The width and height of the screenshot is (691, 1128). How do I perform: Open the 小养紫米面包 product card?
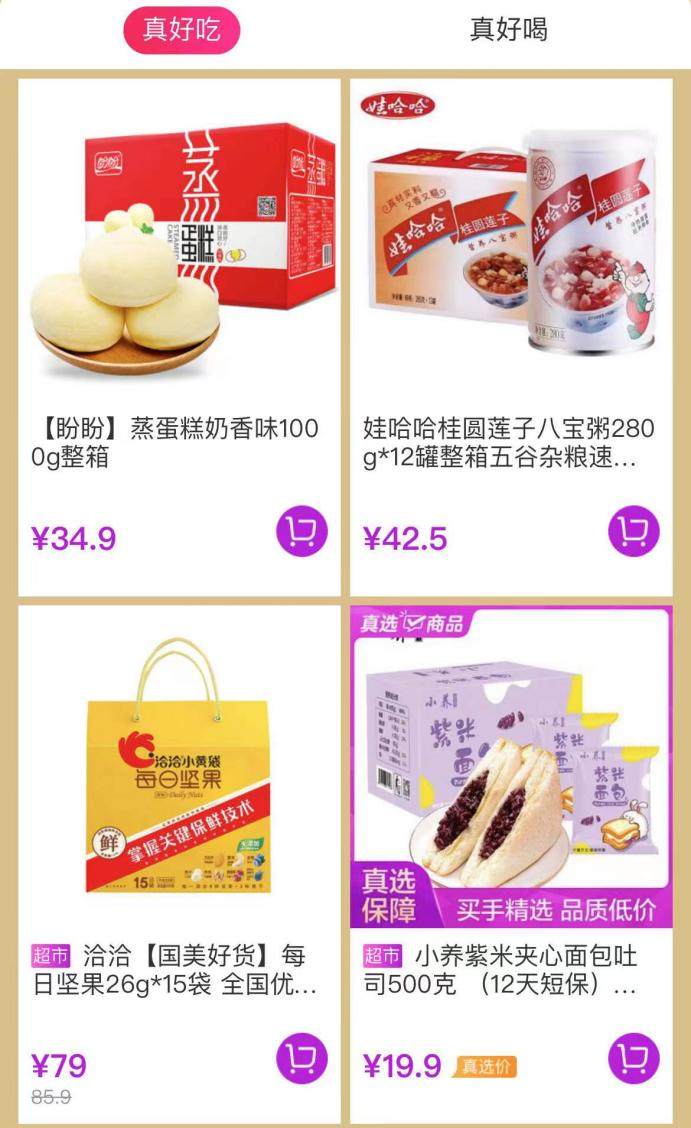pyautogui.click(x=510, y=770)
